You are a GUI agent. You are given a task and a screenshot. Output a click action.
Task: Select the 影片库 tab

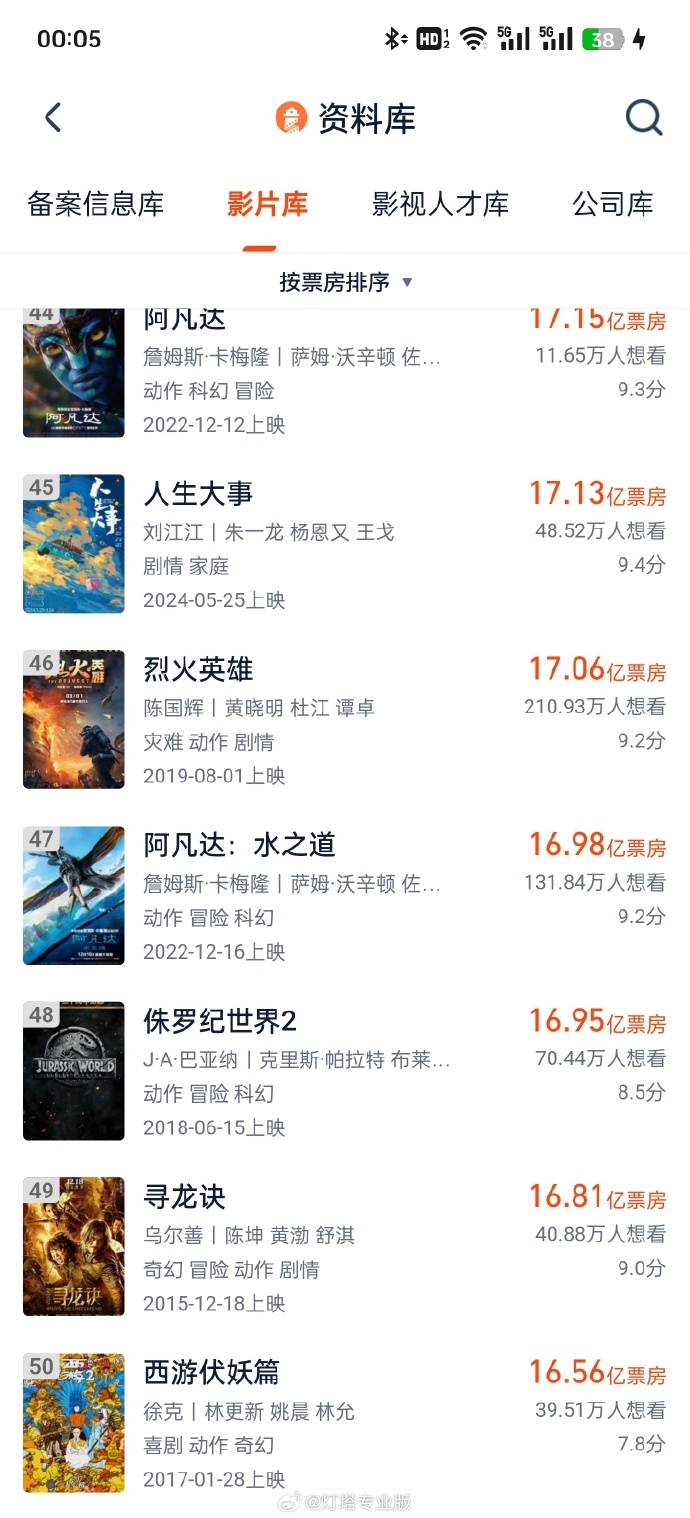267,204
